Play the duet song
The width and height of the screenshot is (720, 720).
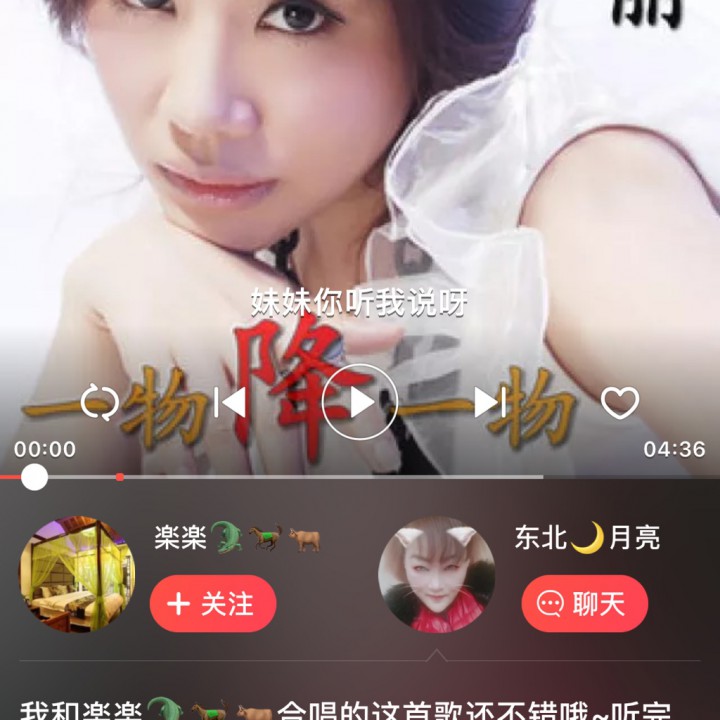pos(360,403)
